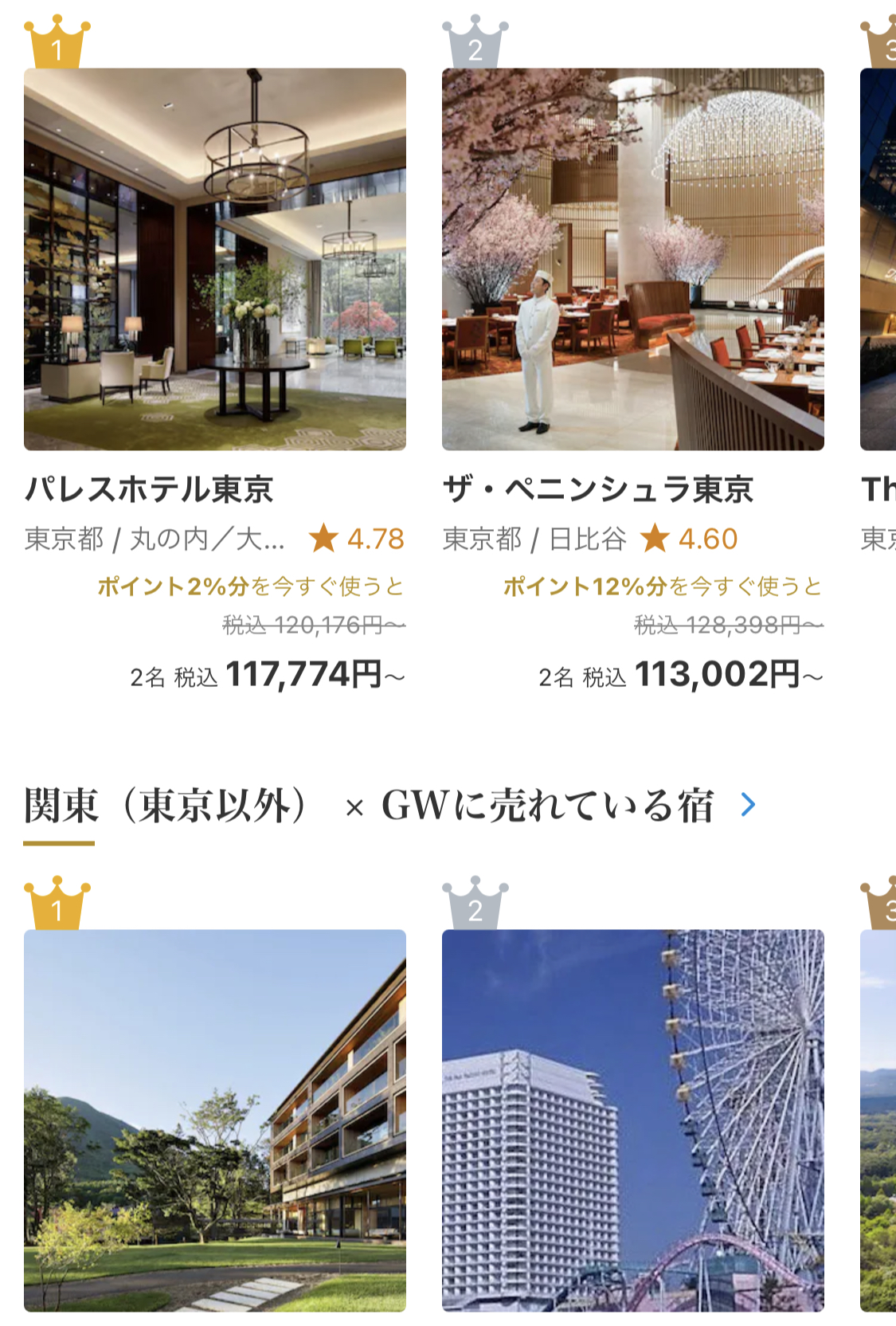Open the パレスホテル東京 hotel card
This screenshot has width=896, height=1326.
coord(215,260)
